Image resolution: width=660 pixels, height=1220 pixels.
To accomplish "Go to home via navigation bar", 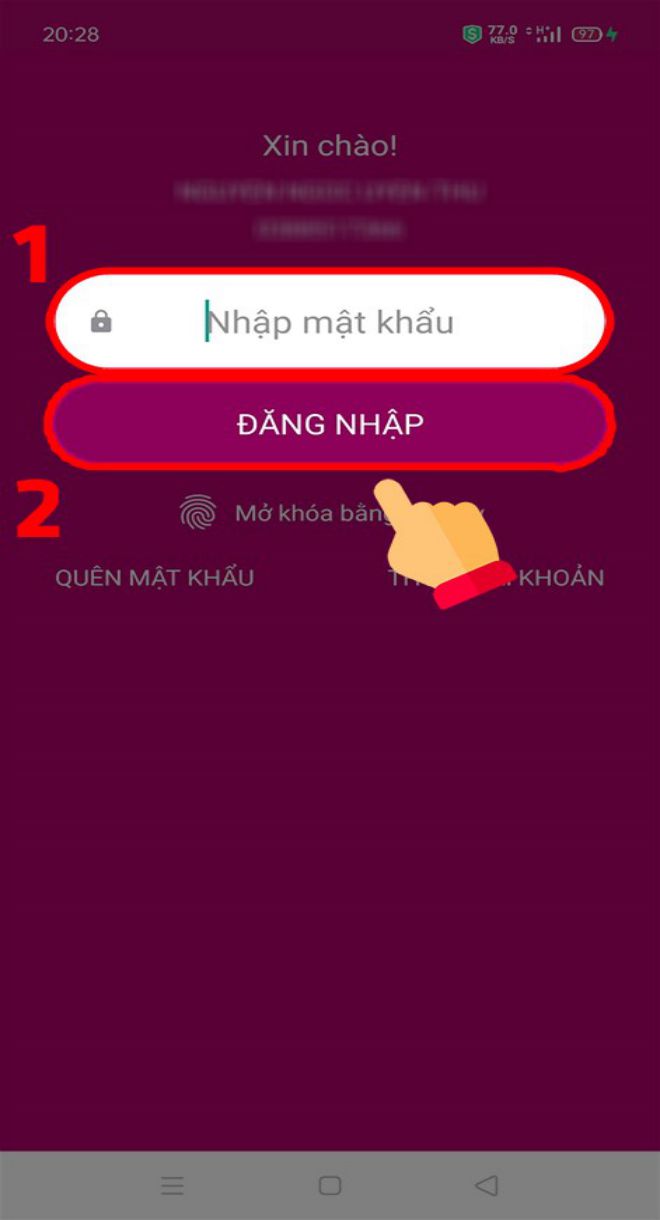I will [x=330, y=1186].
